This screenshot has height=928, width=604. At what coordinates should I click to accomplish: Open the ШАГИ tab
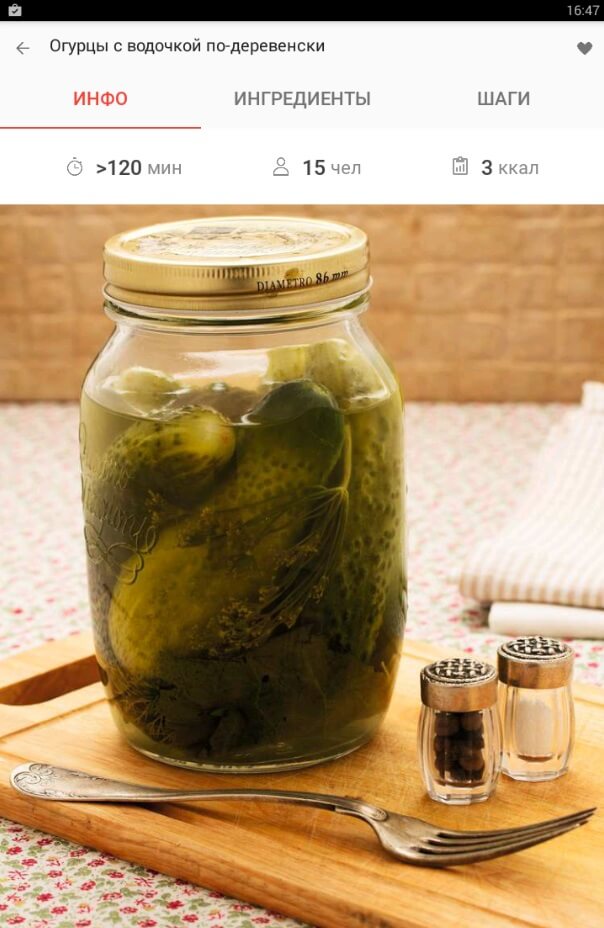[x=503, y=99]
